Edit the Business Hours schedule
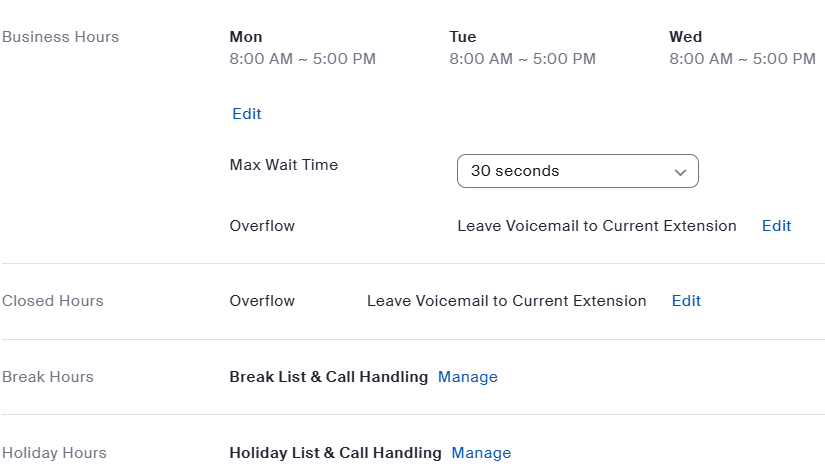This screenshot has width=825, height=470. click(x=246, y=114)
